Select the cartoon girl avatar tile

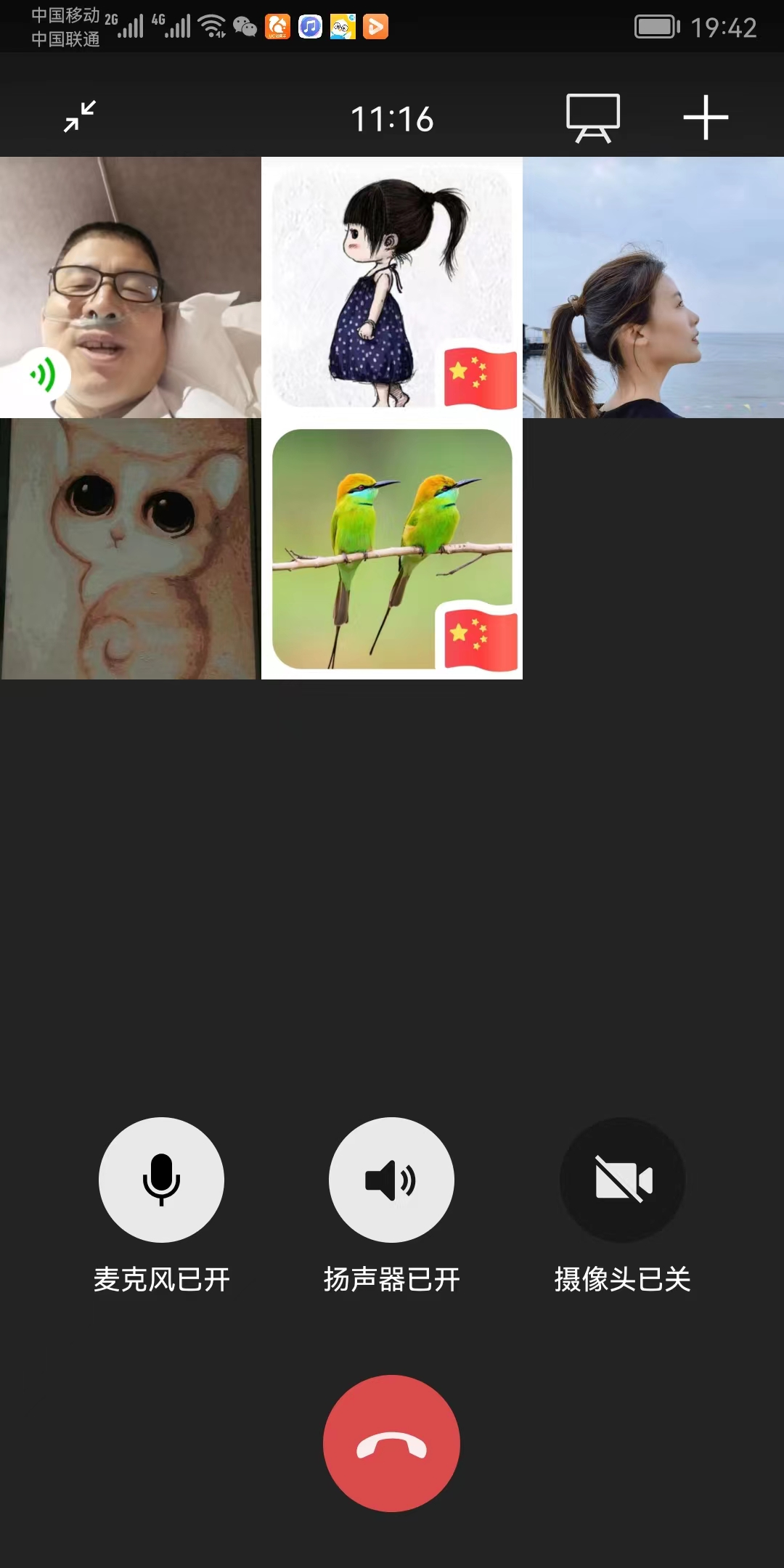[x=392, y=287]
